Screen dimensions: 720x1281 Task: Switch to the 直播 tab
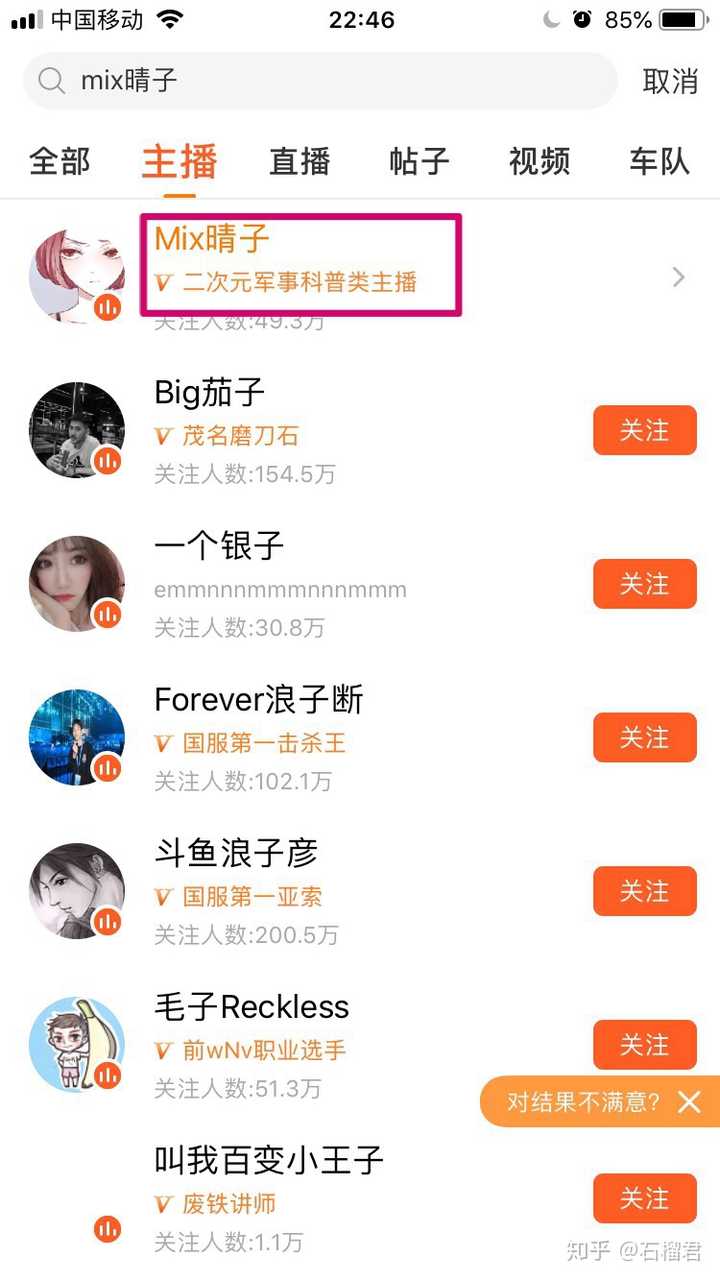pos(299,162)
